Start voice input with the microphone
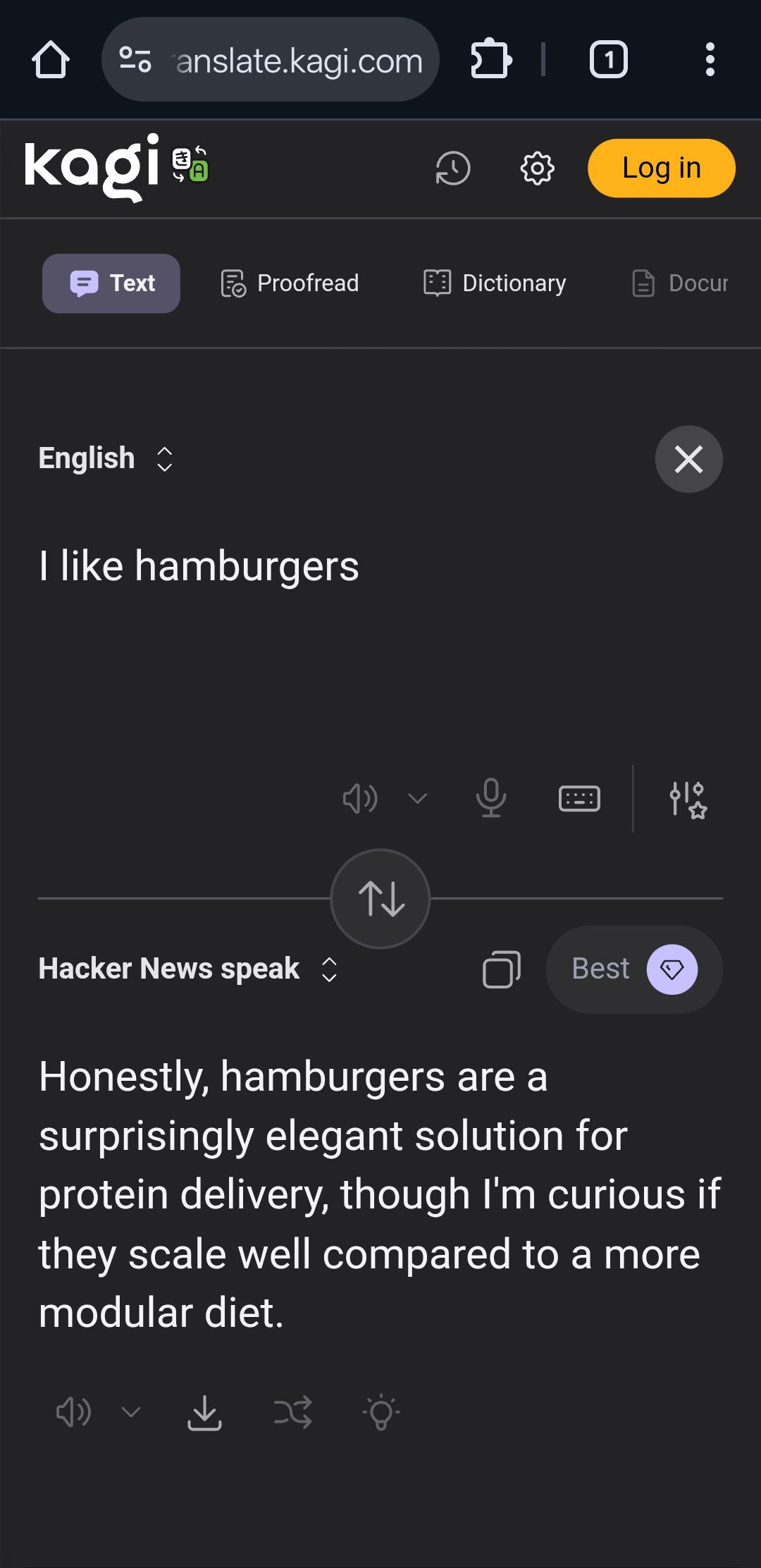This screenshot has height=1568, width=761. [490, 798]
